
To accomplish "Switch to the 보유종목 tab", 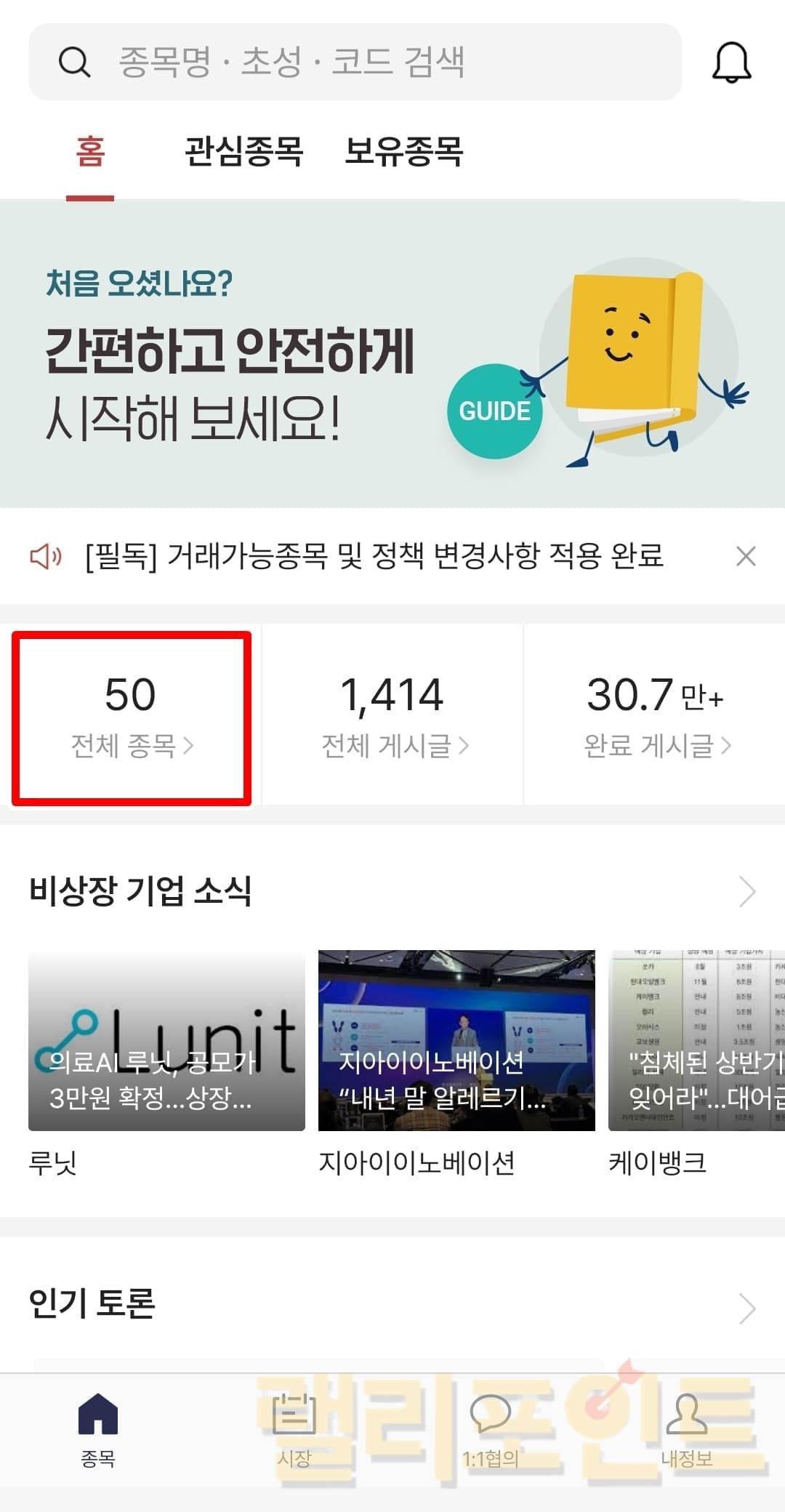I will (403, 152).
